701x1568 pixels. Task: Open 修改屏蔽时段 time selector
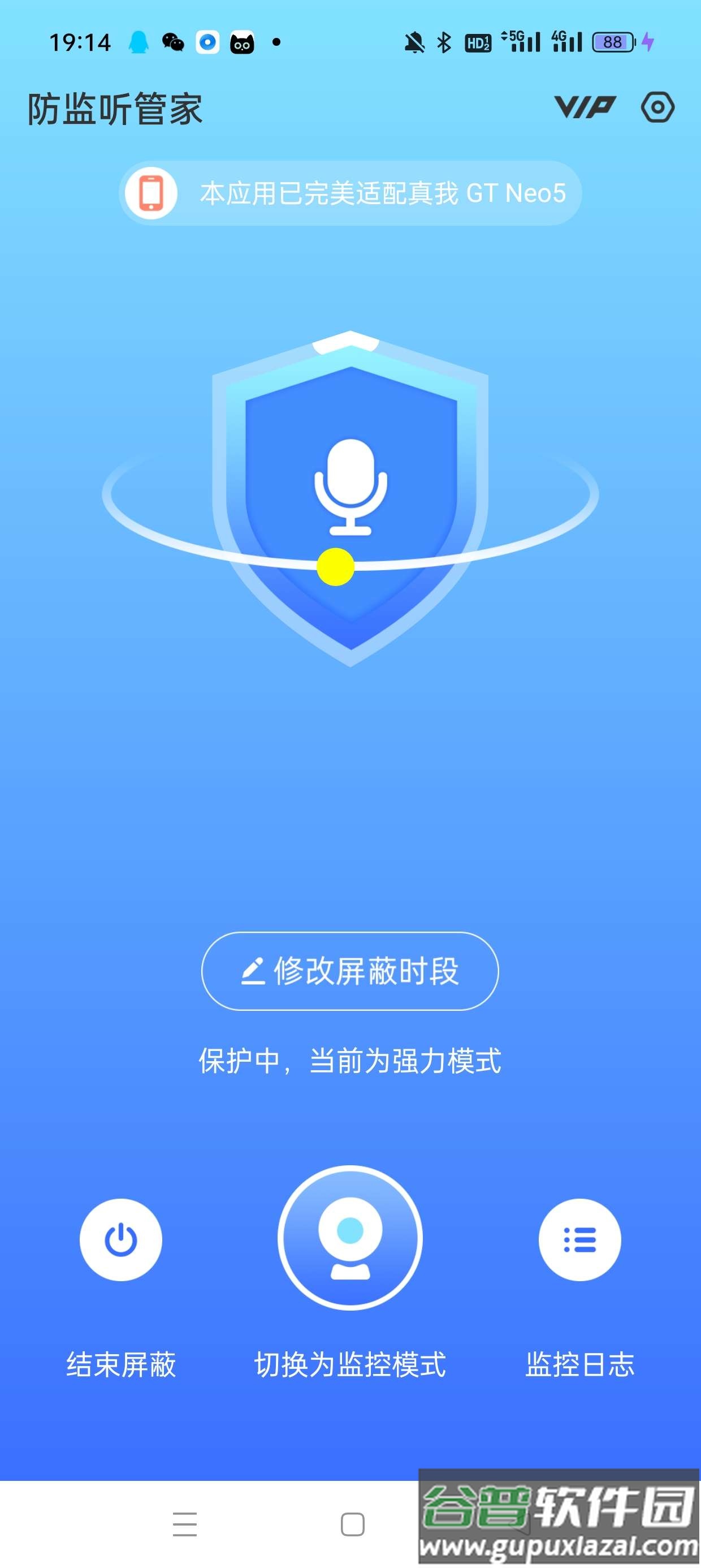(350, 972)
